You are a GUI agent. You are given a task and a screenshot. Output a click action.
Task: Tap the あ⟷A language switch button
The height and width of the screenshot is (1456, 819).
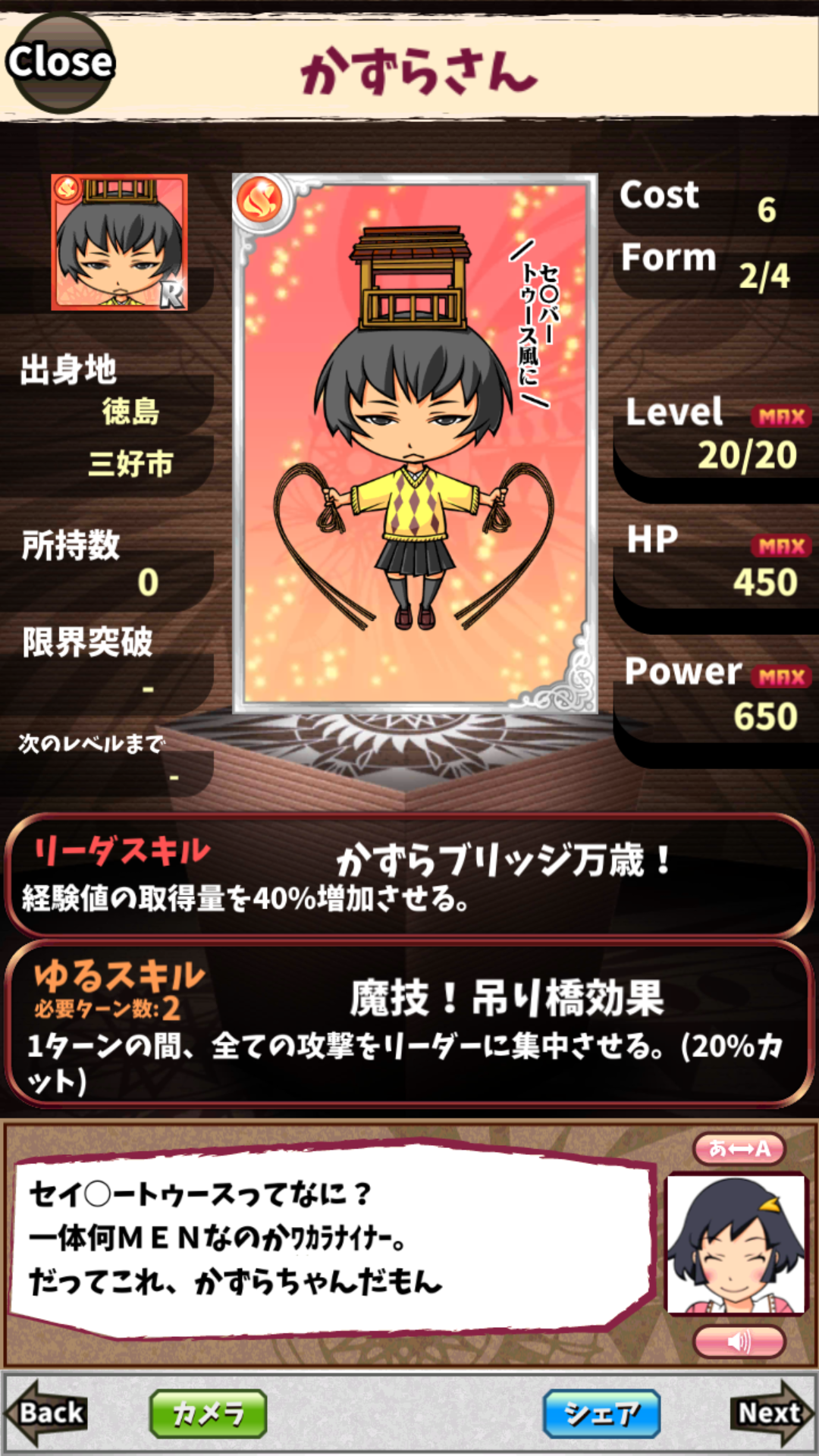[x=739, y=1148]
